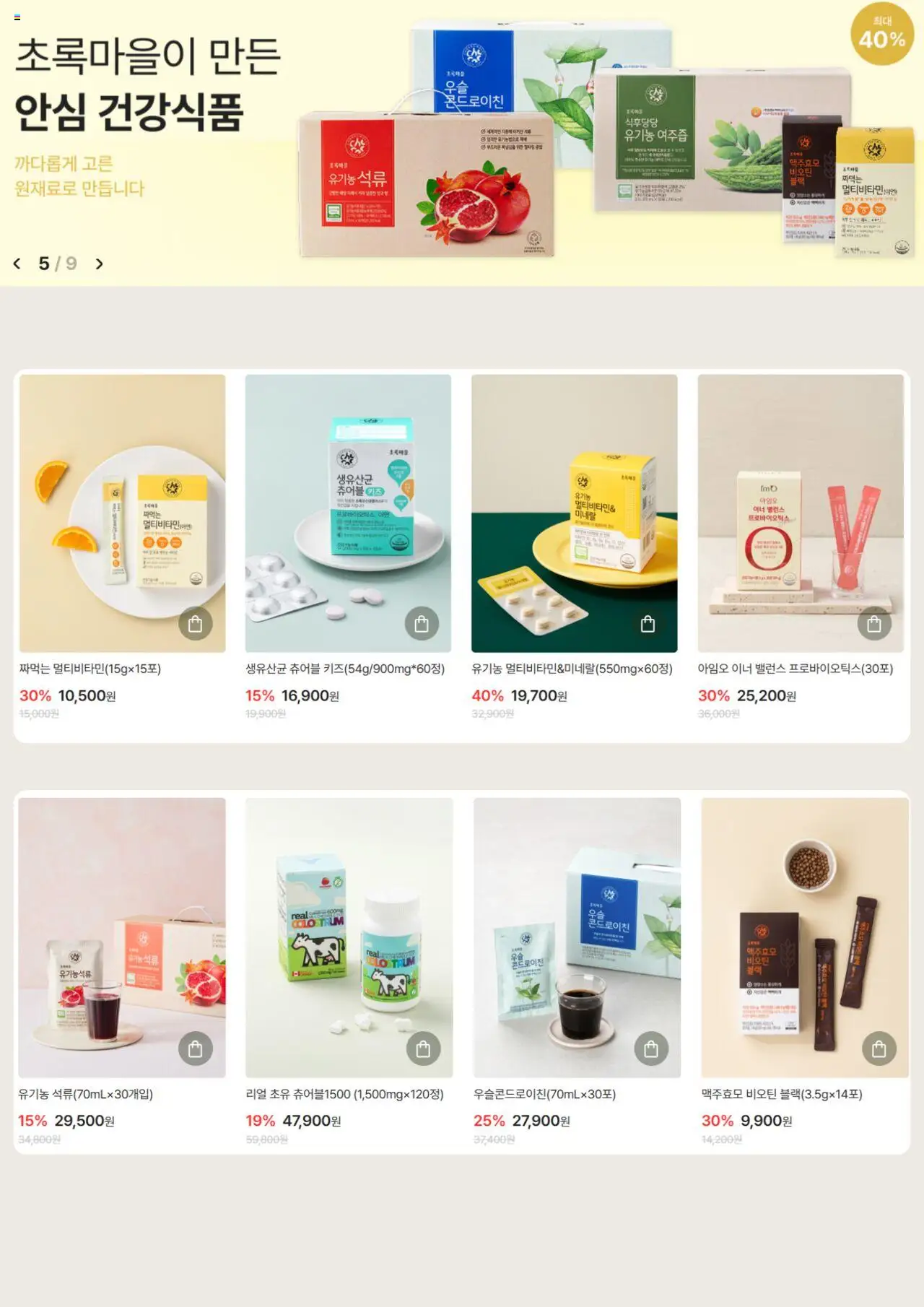Open the 안심 건강식품 promotional banner
The image size is (924, 1307).
click(462, 144)
